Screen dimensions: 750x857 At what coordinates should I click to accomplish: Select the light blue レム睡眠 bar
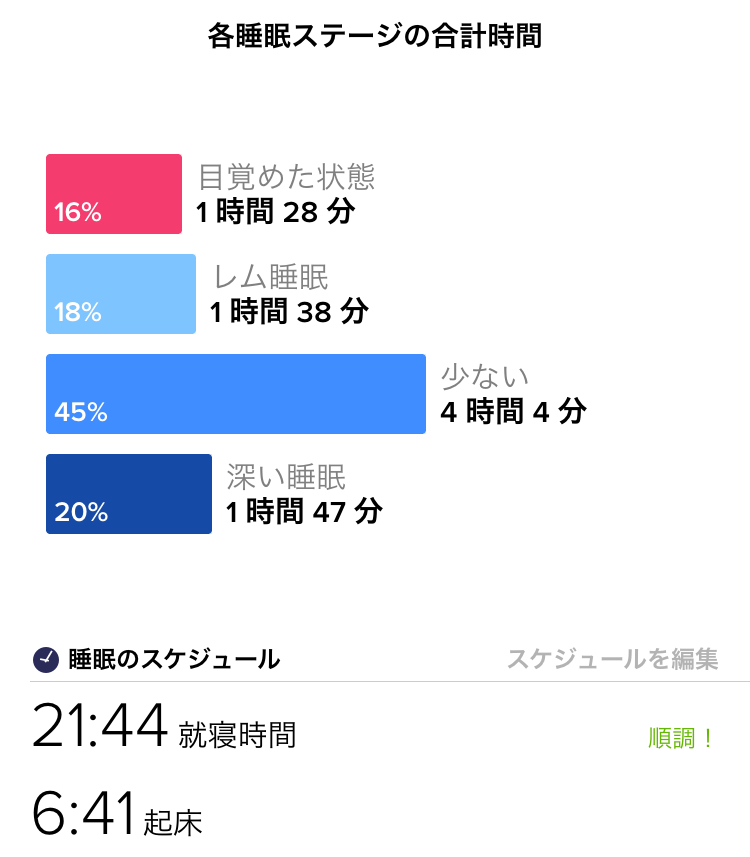pos(120,293)
